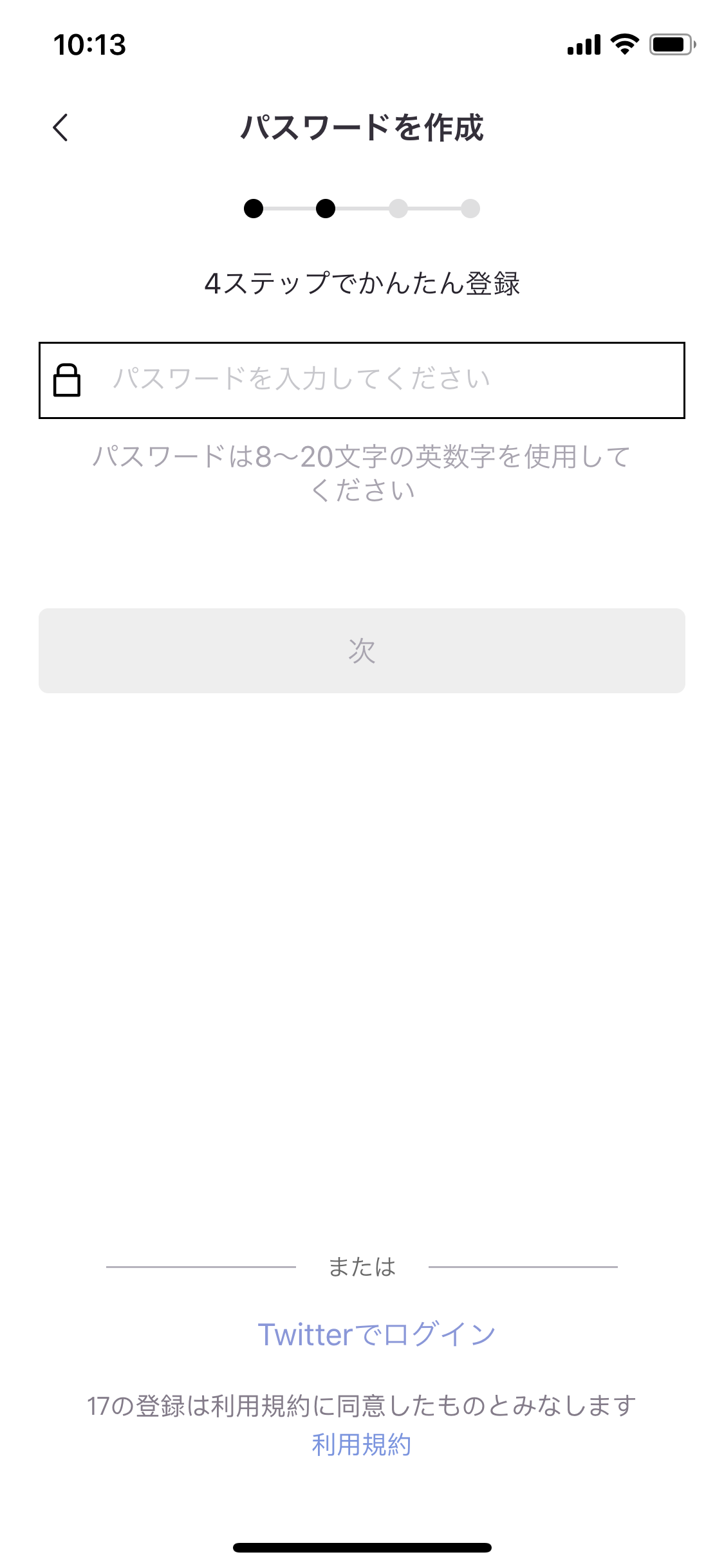Go back with the arrow icon
The height and width of the screenshot is (1568, 724).
click(60, 127)
